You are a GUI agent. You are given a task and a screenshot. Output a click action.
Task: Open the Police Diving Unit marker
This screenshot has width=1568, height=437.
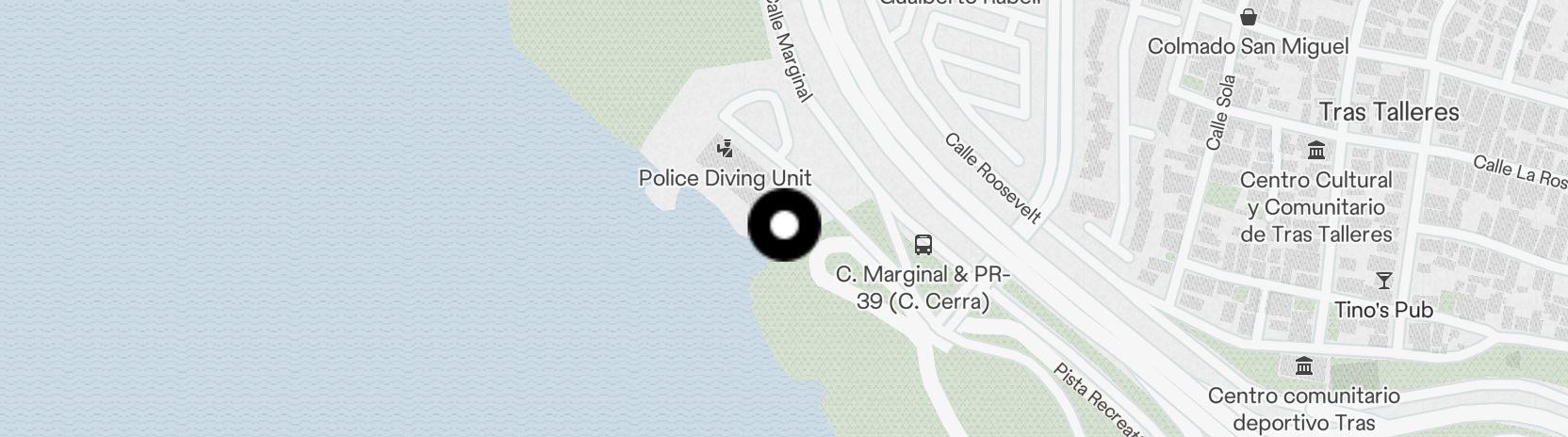click(x=725, y=149)
